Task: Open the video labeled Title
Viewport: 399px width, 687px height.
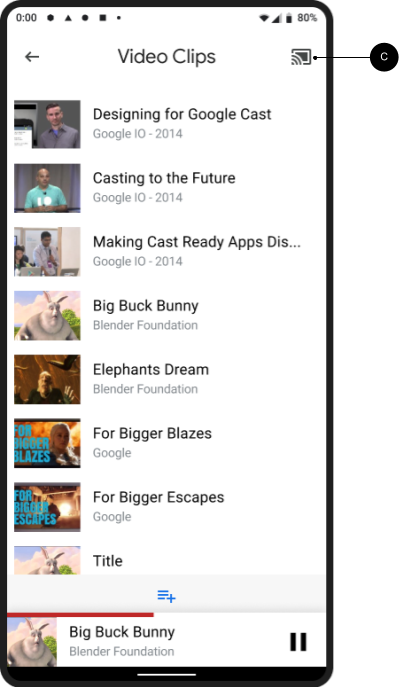Action: [166, 560]
